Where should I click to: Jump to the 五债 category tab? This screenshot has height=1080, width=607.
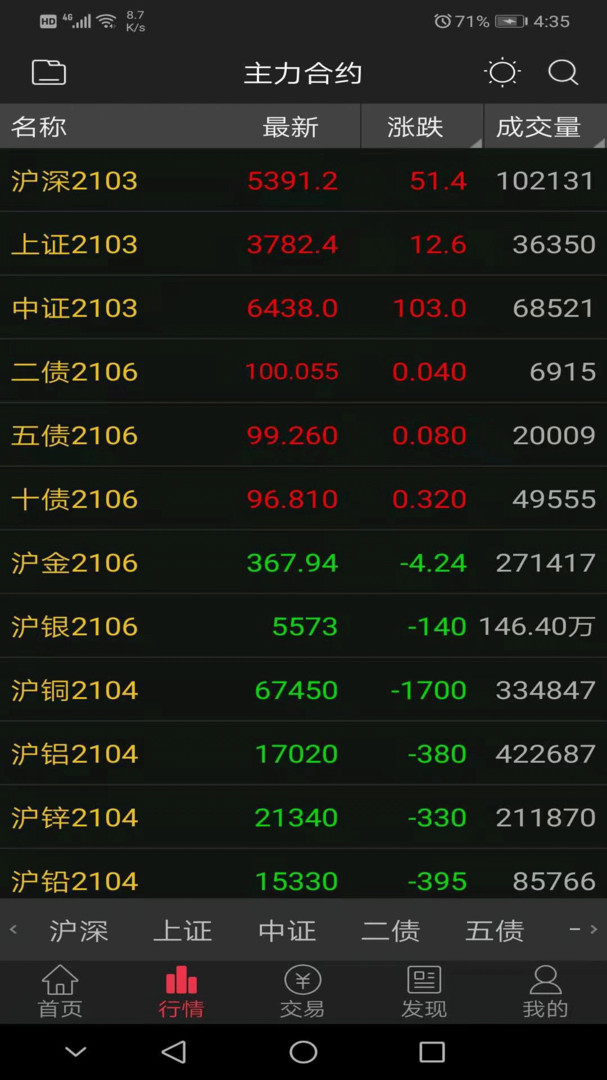(x=494, y=931)
